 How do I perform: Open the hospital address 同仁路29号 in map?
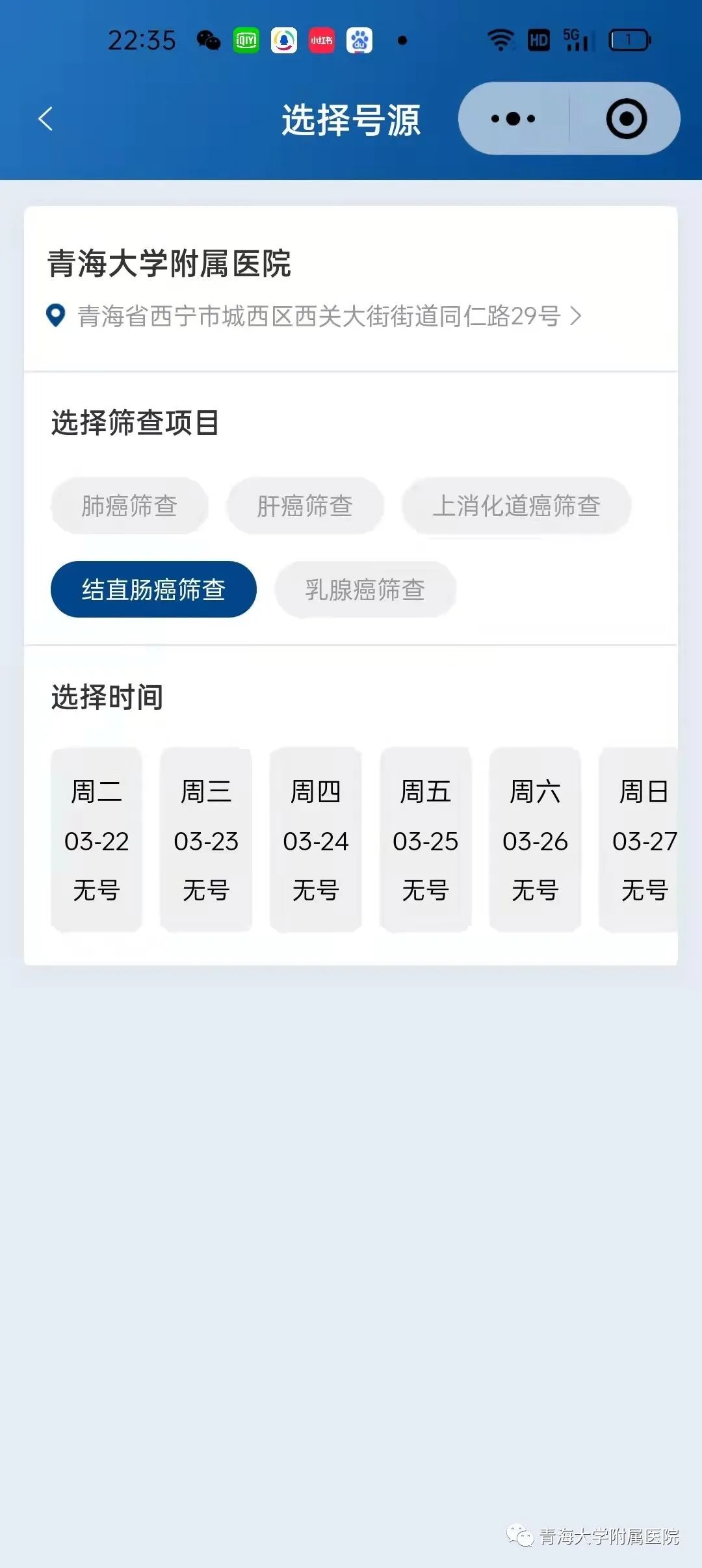[315, 317]
